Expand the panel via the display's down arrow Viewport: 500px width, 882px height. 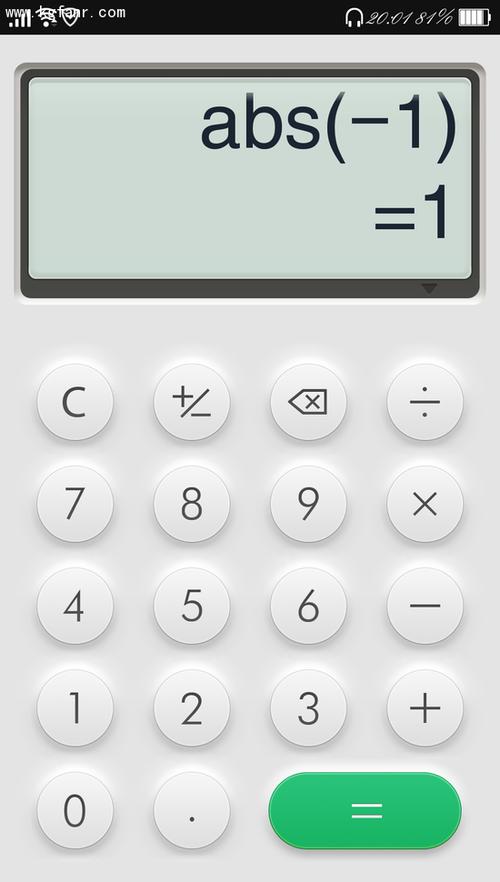pyautogui.click(x=429, y=289)
